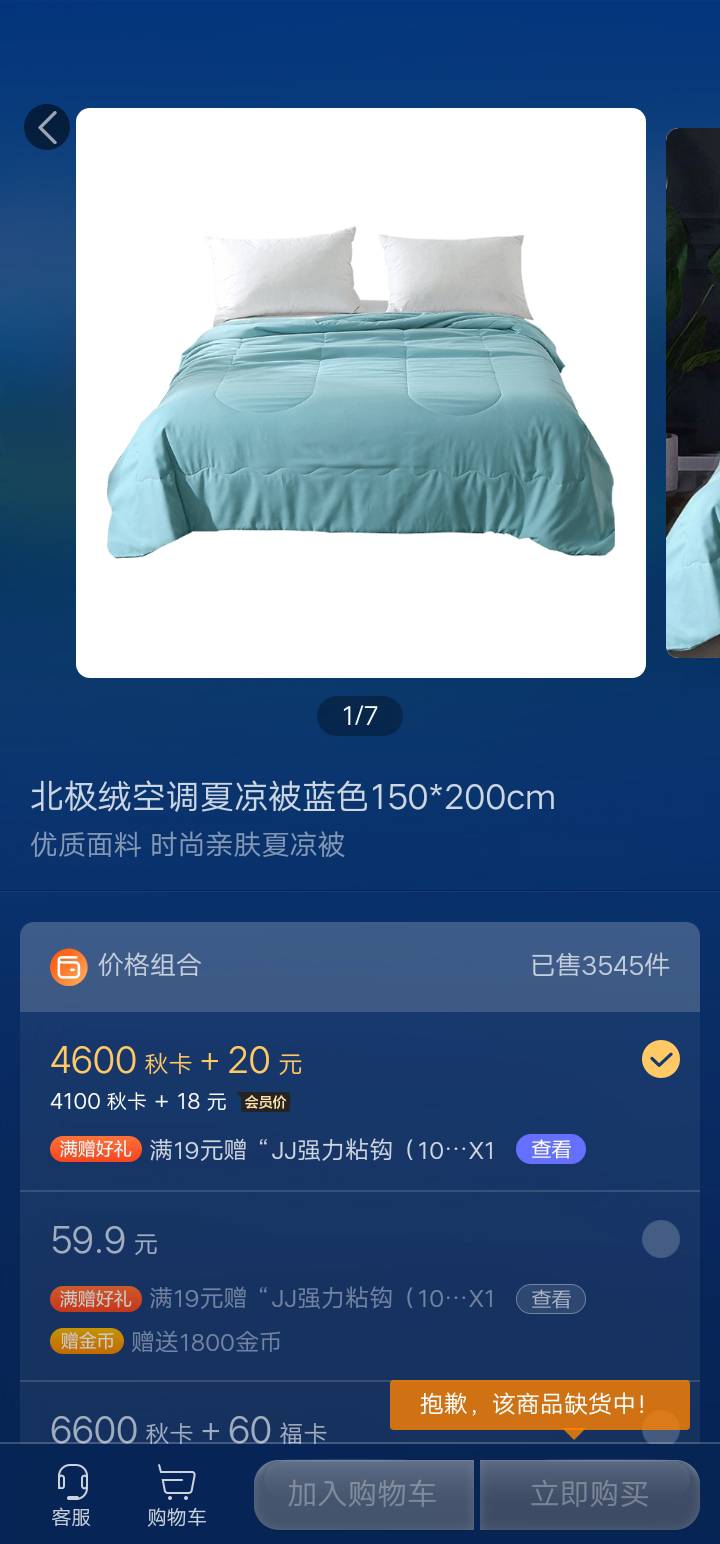
Task: Open 查看 details for first gift offer
Action: click(550, 1149)
